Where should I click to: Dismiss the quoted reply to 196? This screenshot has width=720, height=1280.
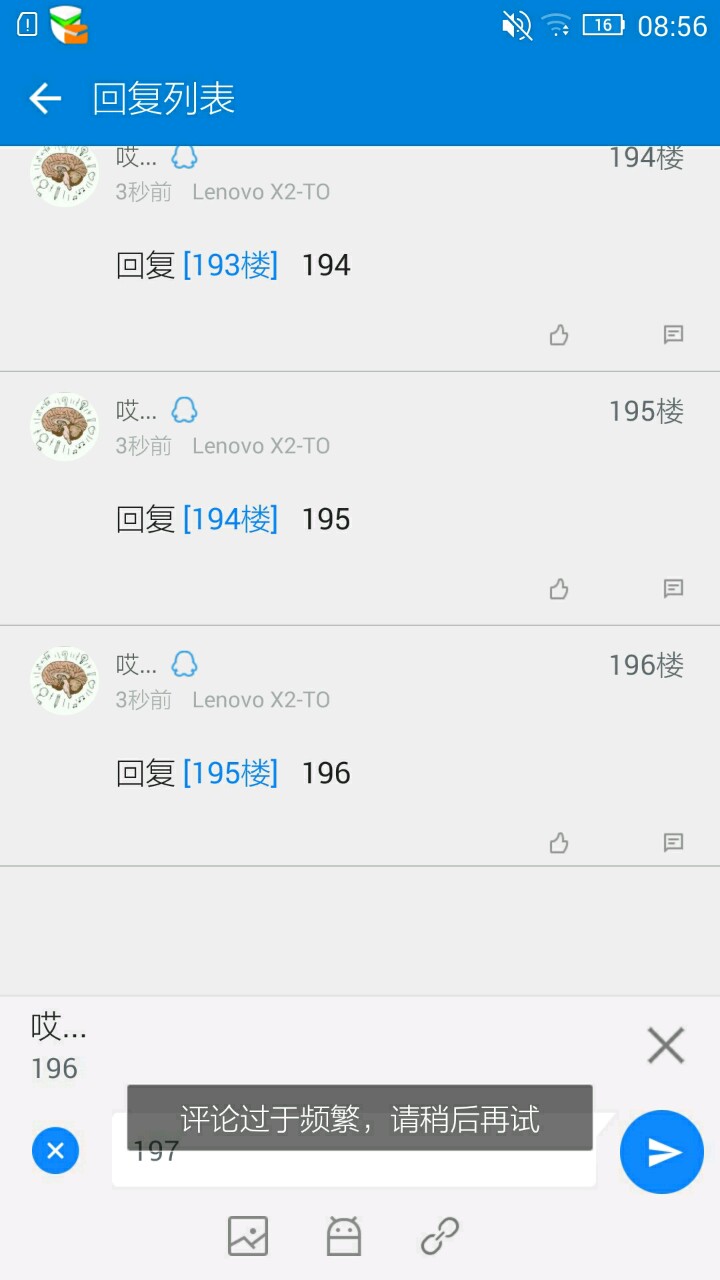coord(665,1045)
